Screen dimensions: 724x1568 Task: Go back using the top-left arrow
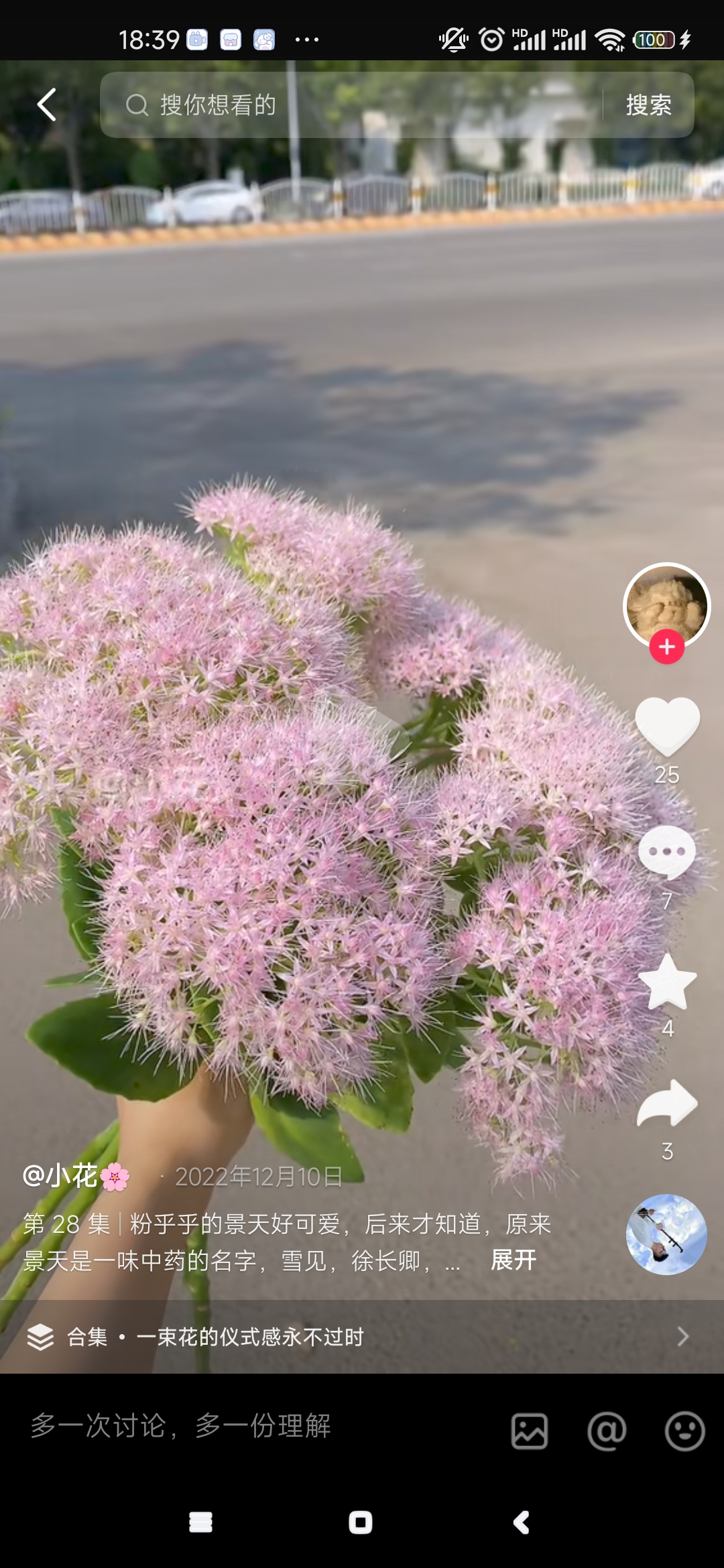tap(46, 105)
